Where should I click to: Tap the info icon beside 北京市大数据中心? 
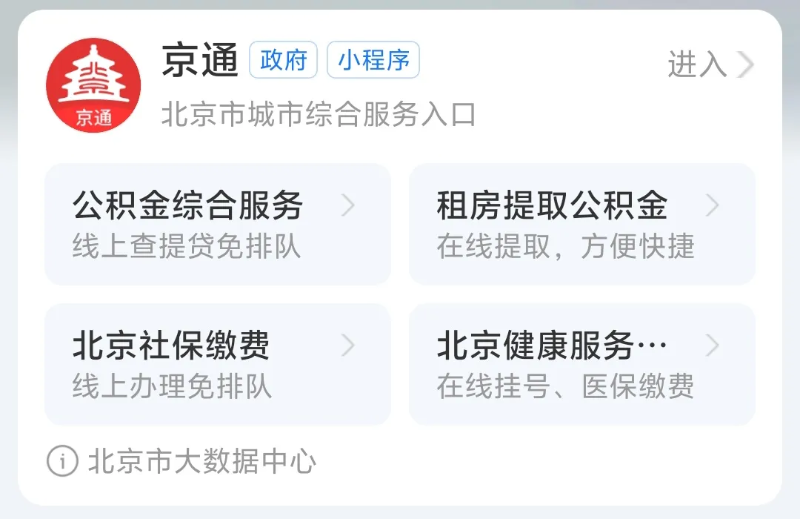coord(62,462)
